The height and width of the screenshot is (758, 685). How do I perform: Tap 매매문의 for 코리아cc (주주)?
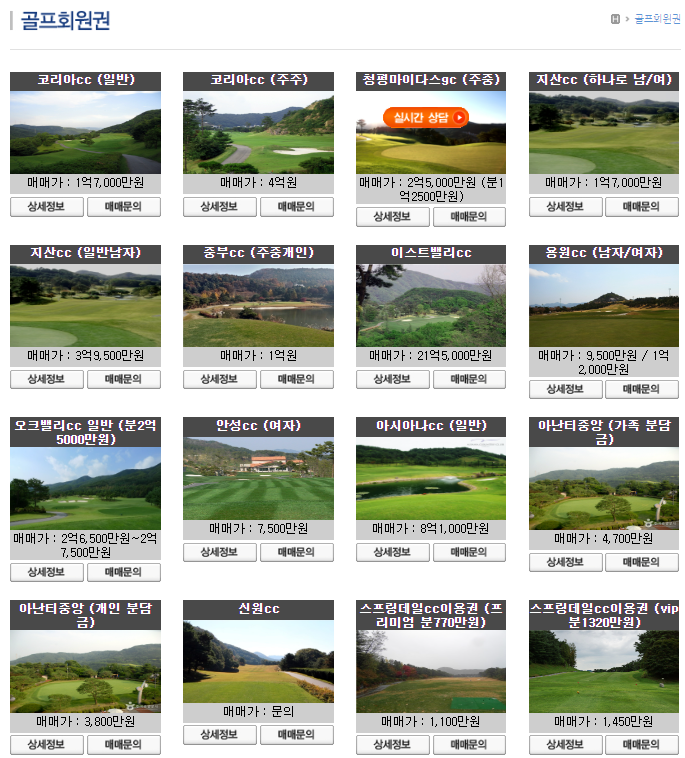pyautogui.click(x=296, y=207)
